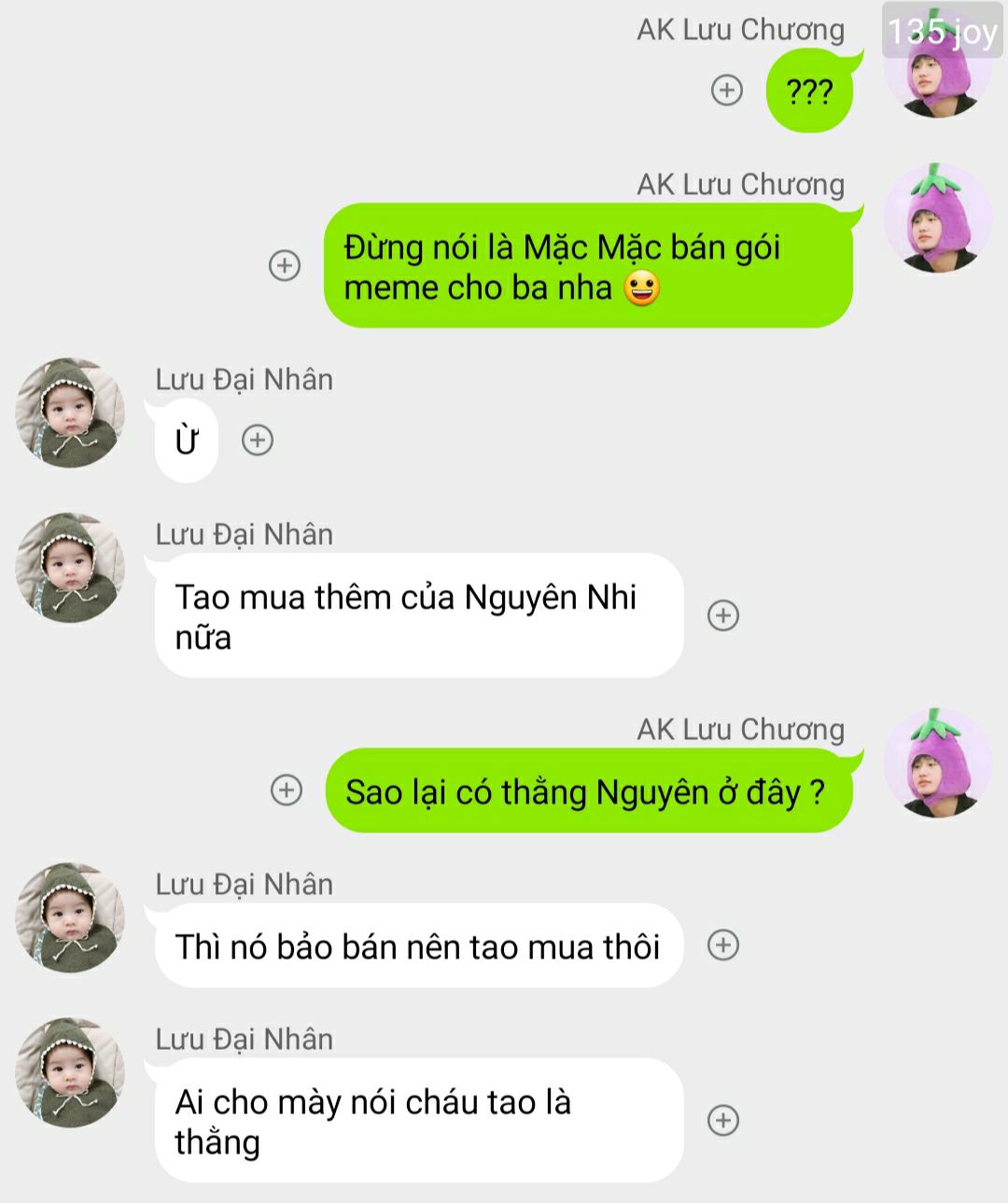Tap plus icon by "Tao mua thêm của Nguyên Nhi"
Viewport: 1008px width, 1203px height.
(723, 615)
